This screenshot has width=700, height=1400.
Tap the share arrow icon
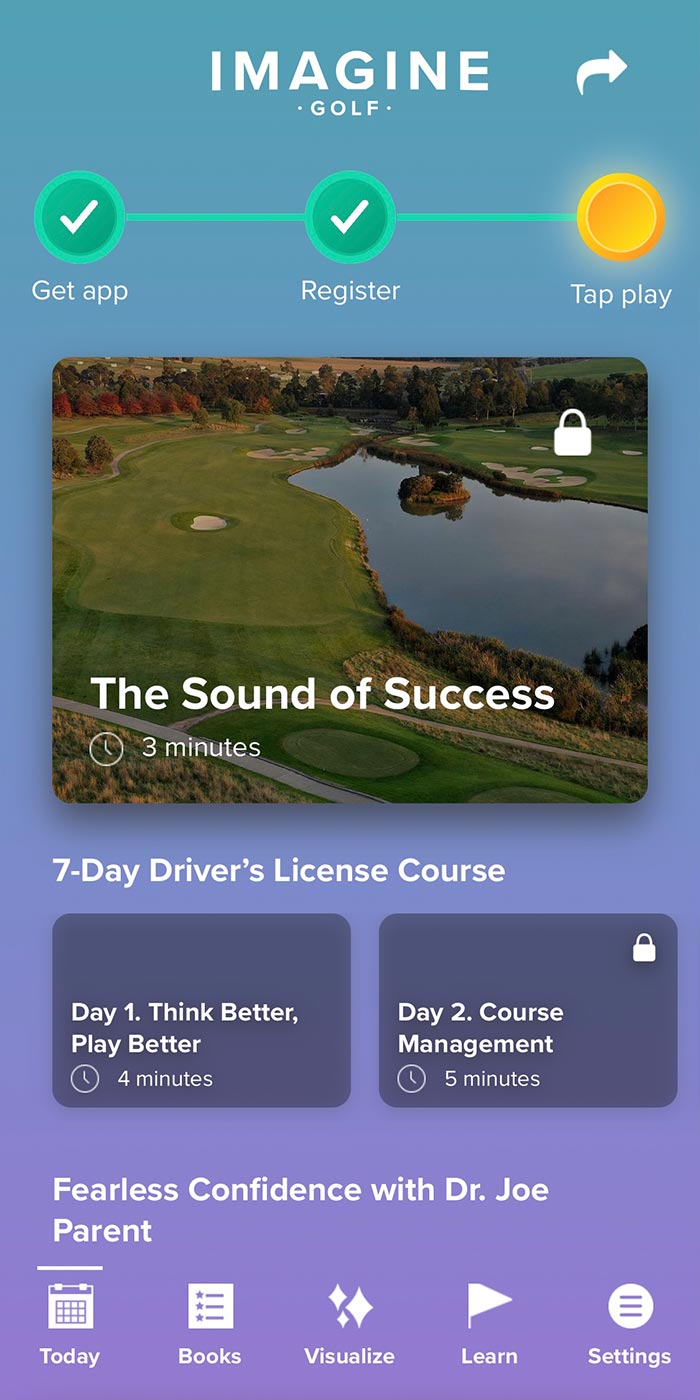click(x=602, y=73)
